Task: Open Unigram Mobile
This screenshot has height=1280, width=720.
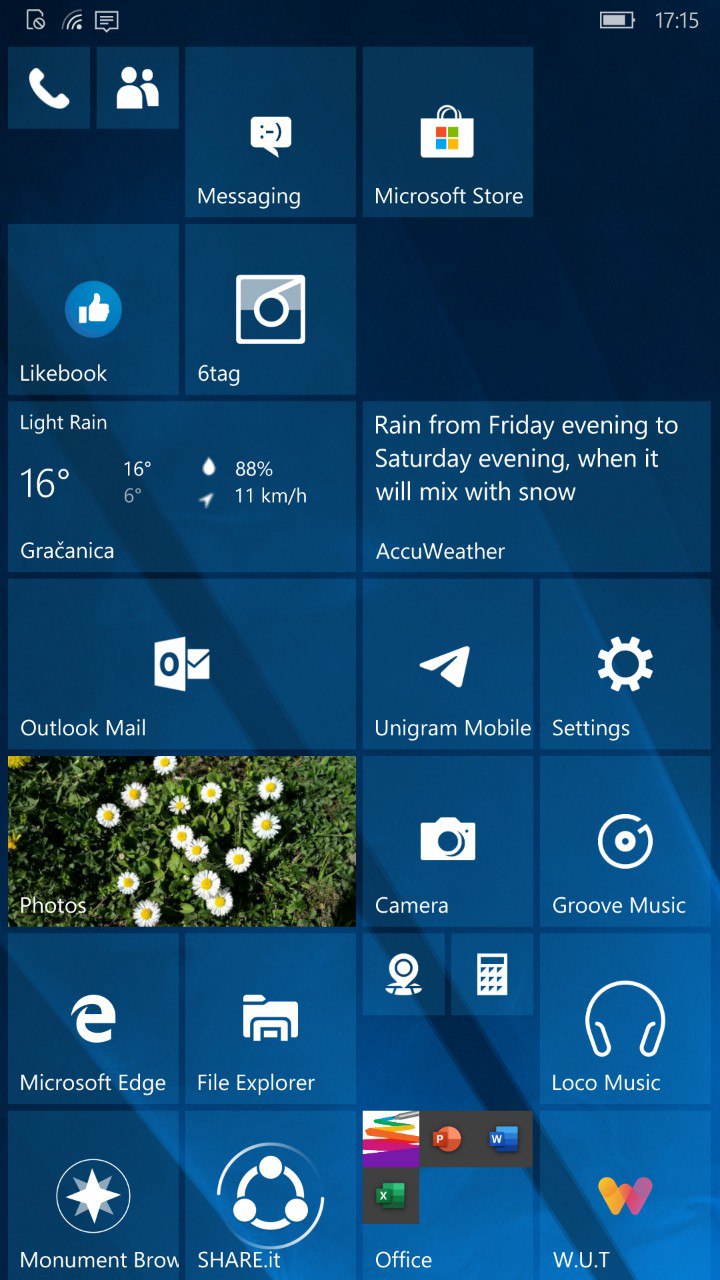Action: (448, 664)
